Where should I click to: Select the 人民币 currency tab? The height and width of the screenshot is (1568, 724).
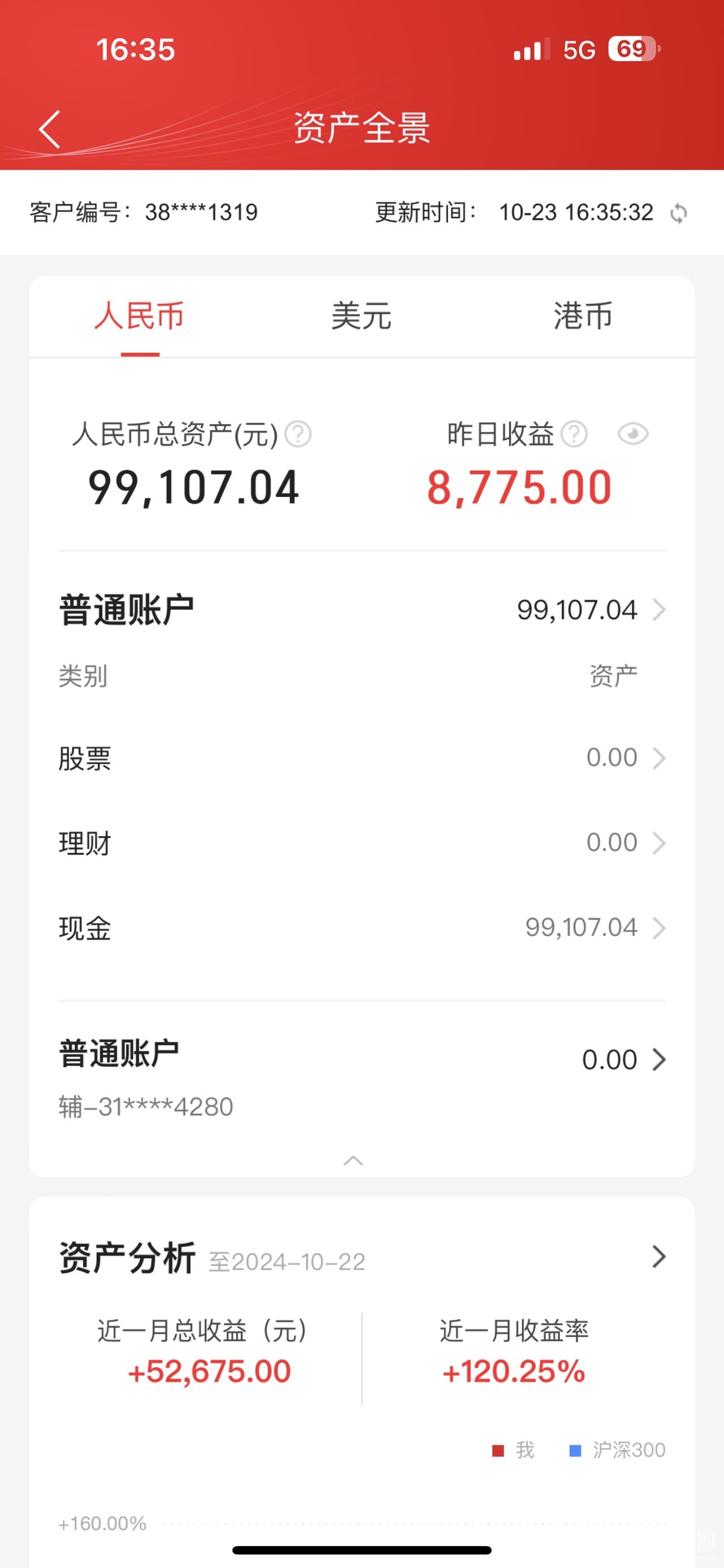pyautogui.click(x=140, y=317)
